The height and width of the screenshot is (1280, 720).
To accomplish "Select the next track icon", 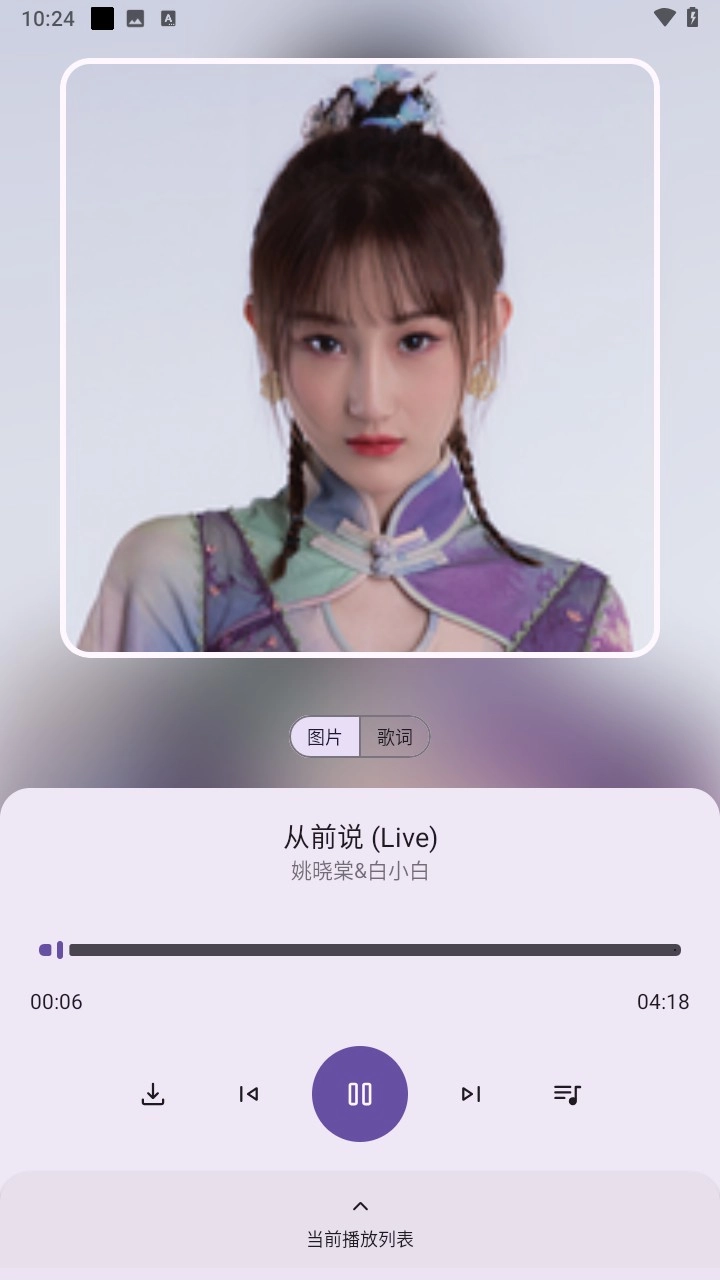I will (471, 1094).
